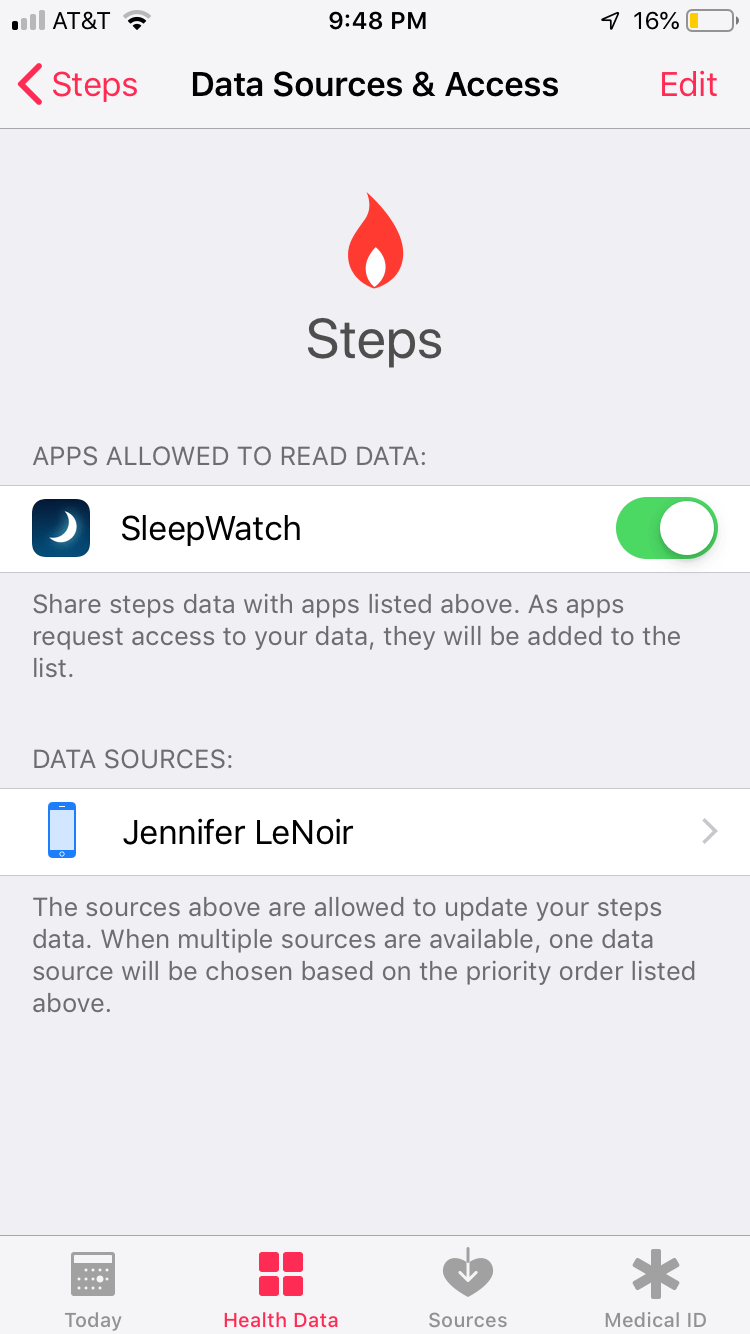This screenshot has height=1334, width=750.
Task: Switch to the Today tab
Action: click(x=92, y=1285)
